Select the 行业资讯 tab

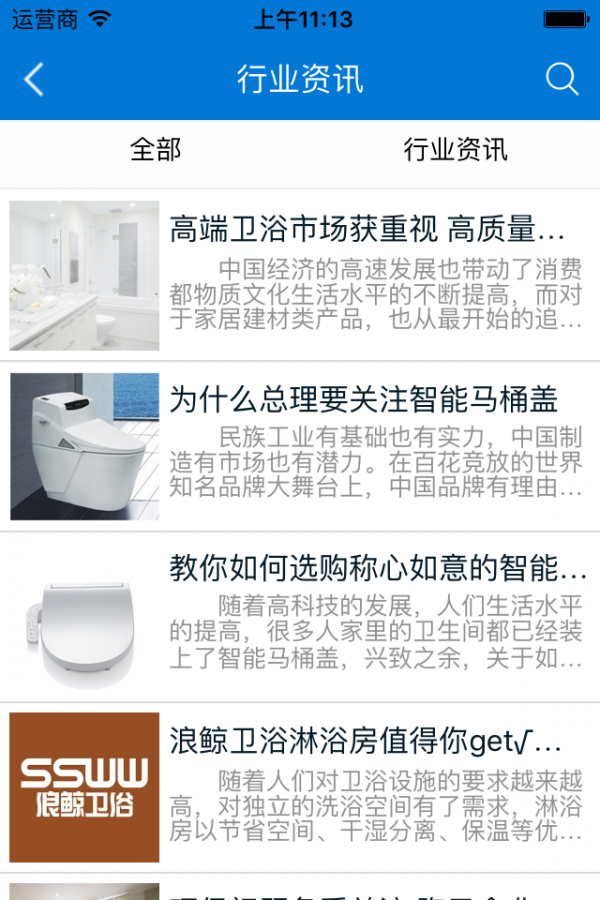(x=455, y=150)
